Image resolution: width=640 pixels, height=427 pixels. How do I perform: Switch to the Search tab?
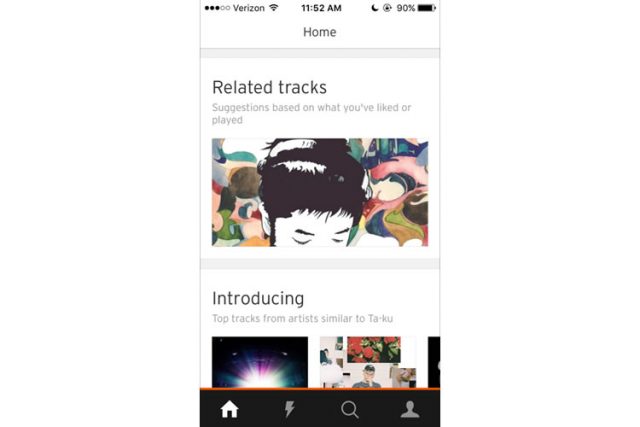point(350,408)
